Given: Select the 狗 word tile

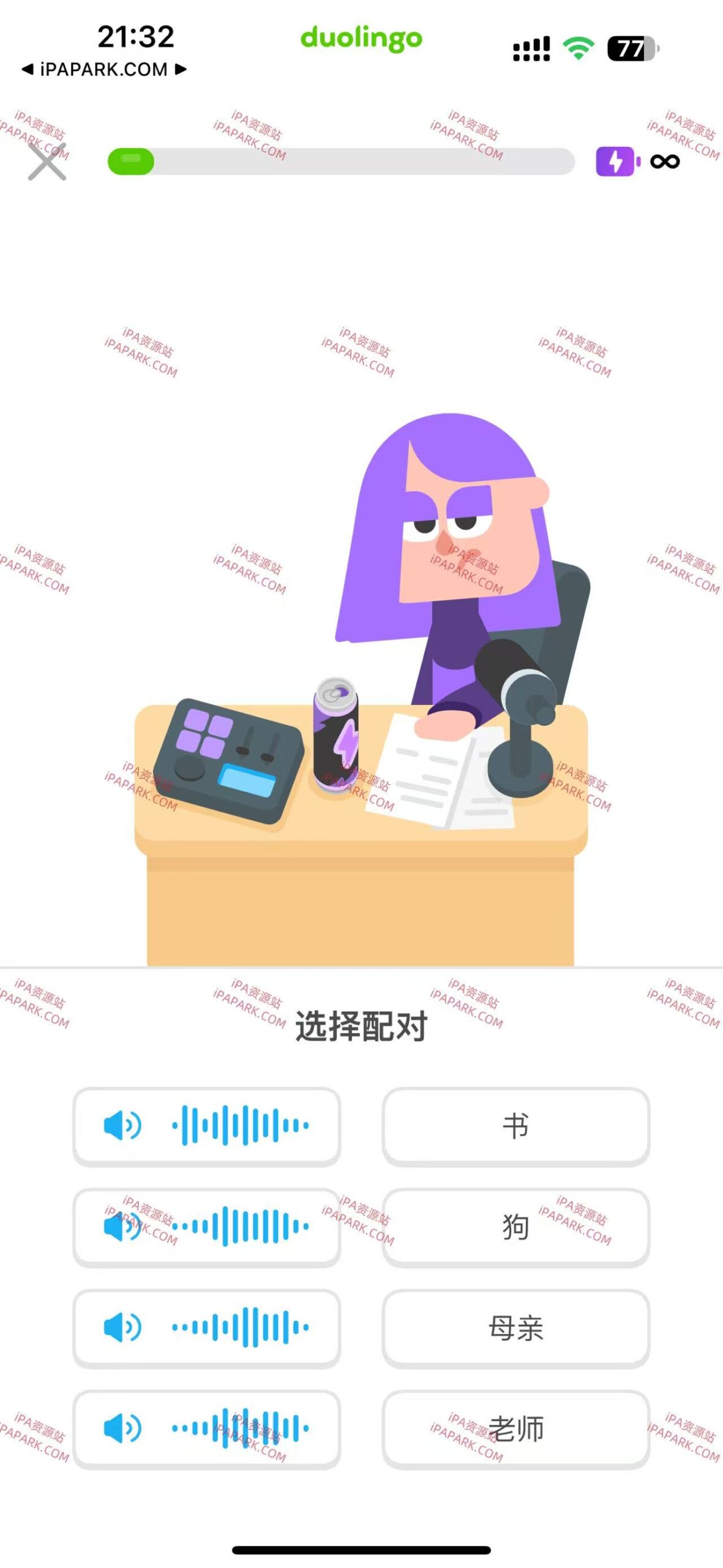Looking at the screenshot, I should 516,1226.
